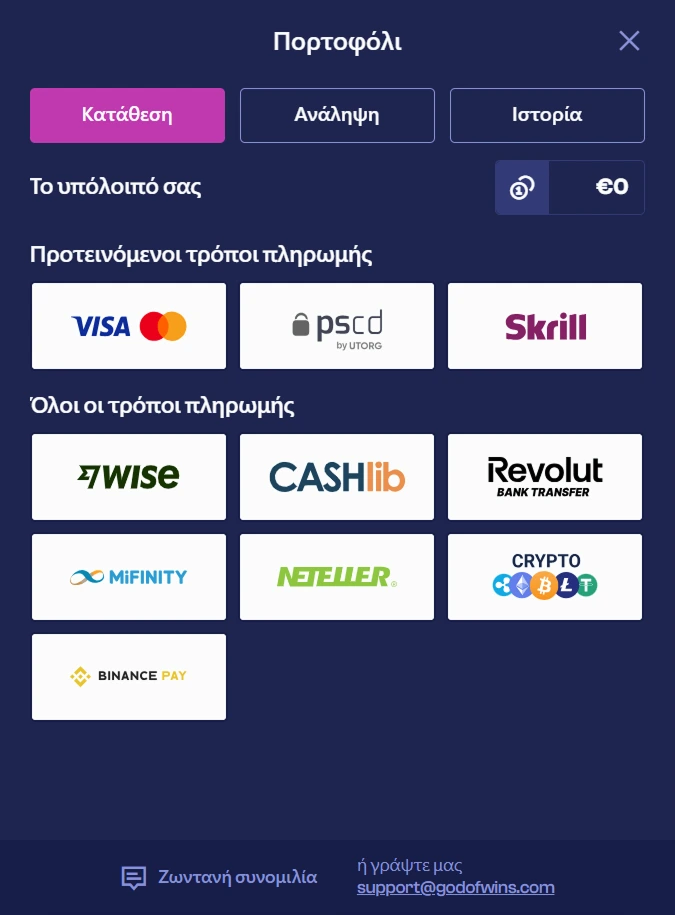This screenshot has width=675, height=915.
Task: Select the CASHlib payment option
Action: pos(337,477)
